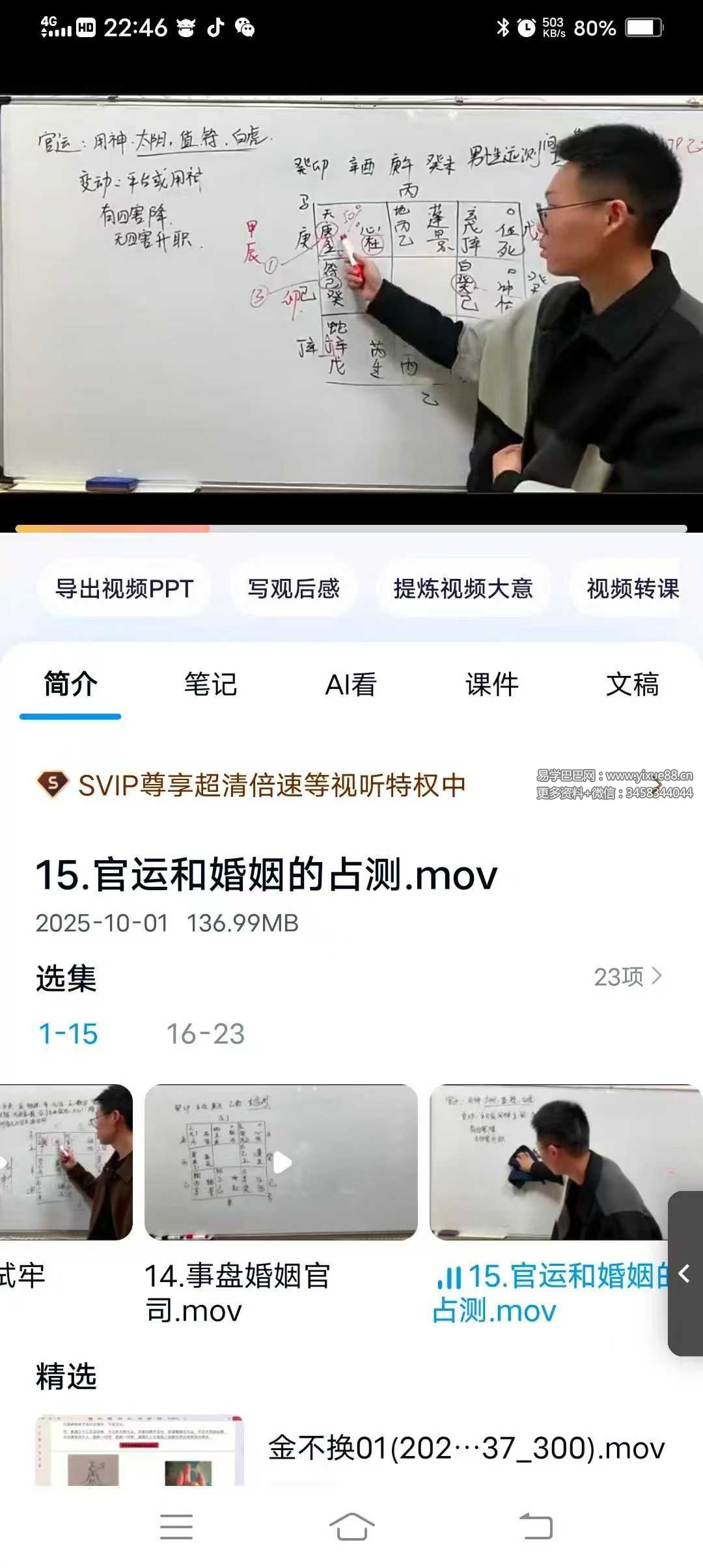The width and height of the screenshot is (703, 1568).
Task: Play episode 14.事盘婚姻官司.mov
Action: (281, 1162)
